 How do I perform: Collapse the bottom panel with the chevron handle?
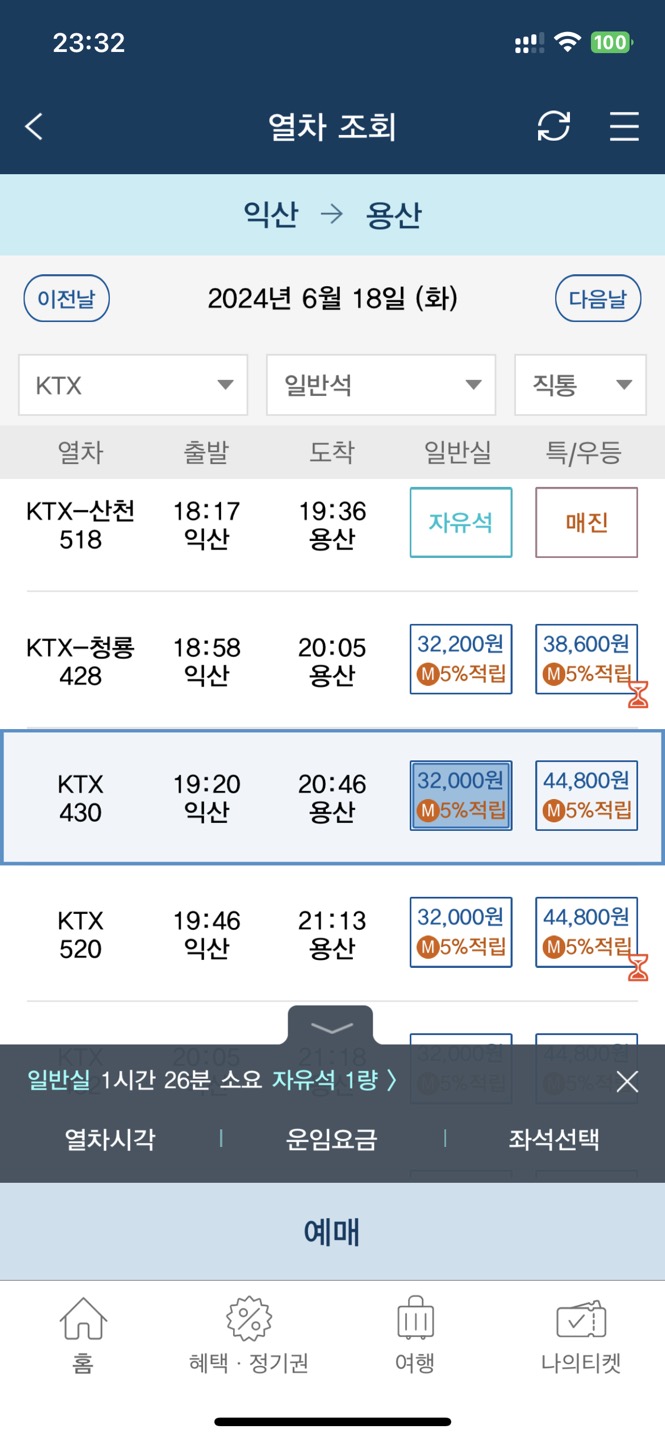point(331,1027)
